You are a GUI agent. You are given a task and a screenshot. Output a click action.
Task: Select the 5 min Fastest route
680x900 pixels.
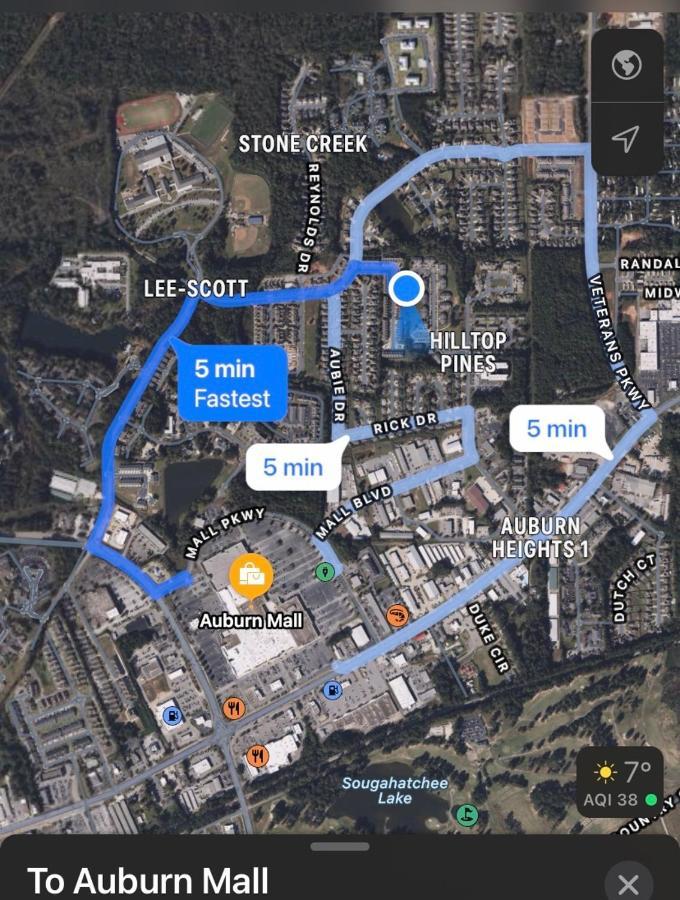click(232, 384)
